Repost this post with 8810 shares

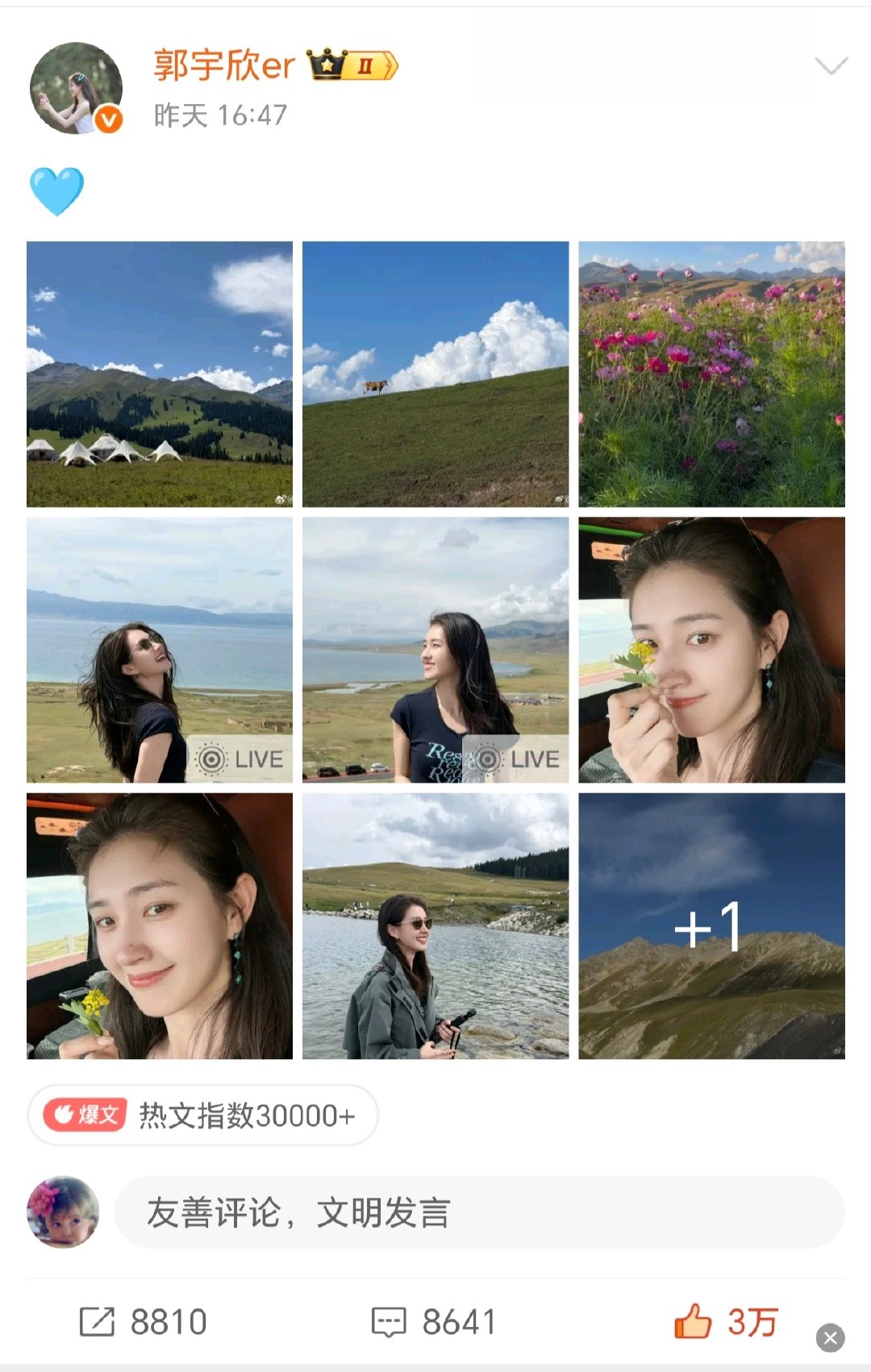[x=144, y=1322]
